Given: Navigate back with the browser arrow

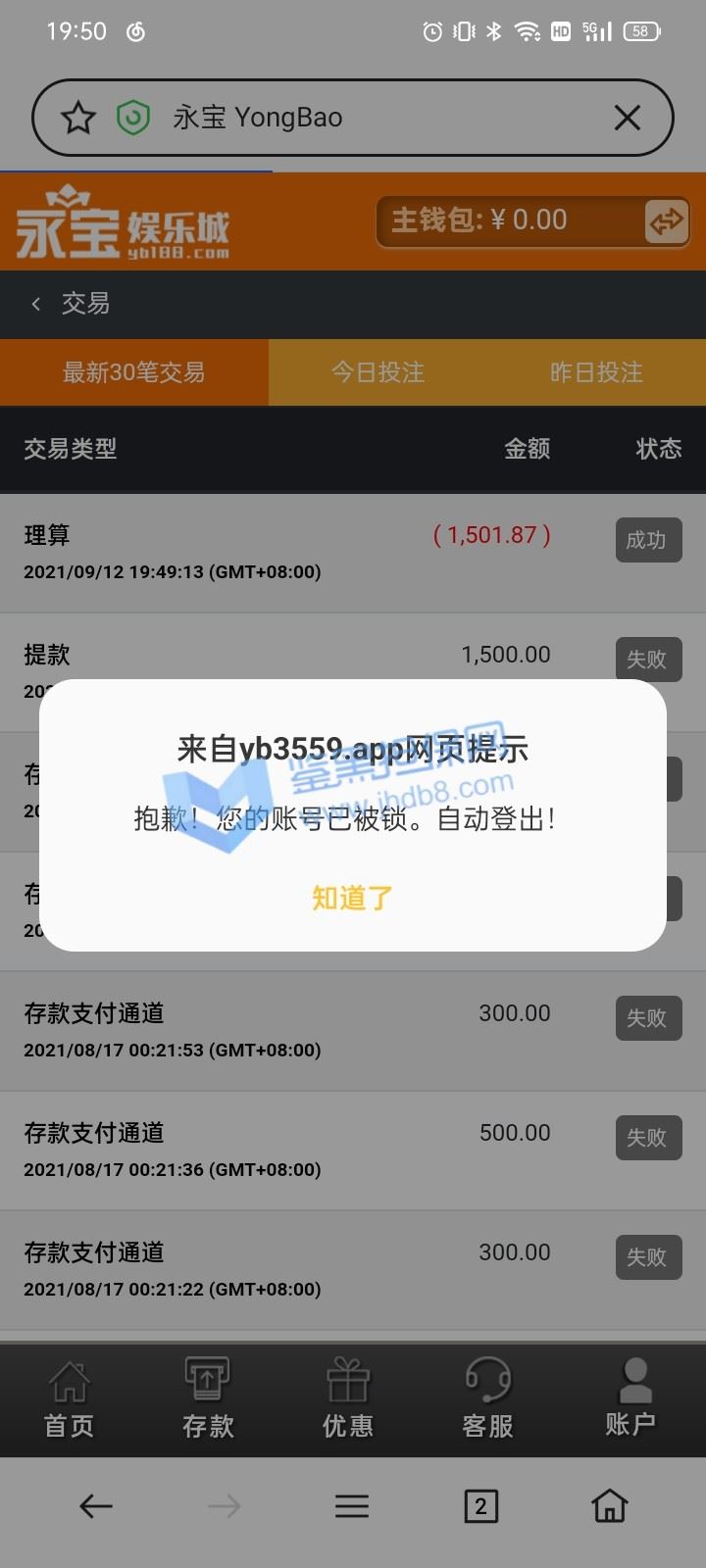Looking at the screenshot, I should [x=96, y=1506].
